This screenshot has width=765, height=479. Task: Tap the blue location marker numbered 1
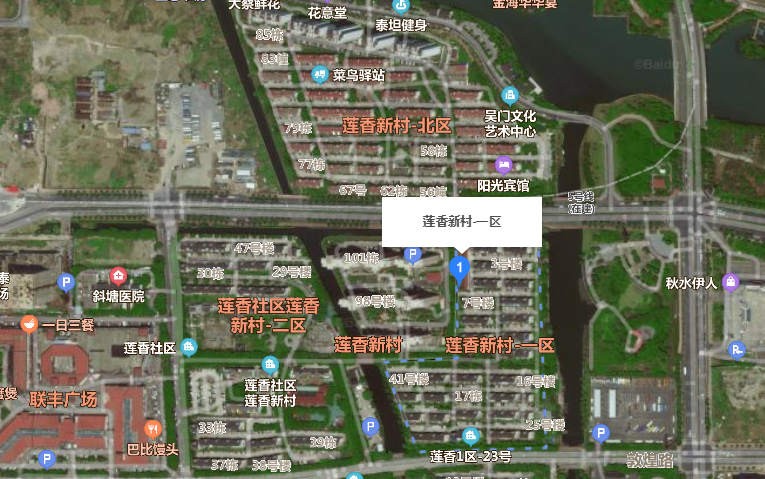click(x=459, y=268)
